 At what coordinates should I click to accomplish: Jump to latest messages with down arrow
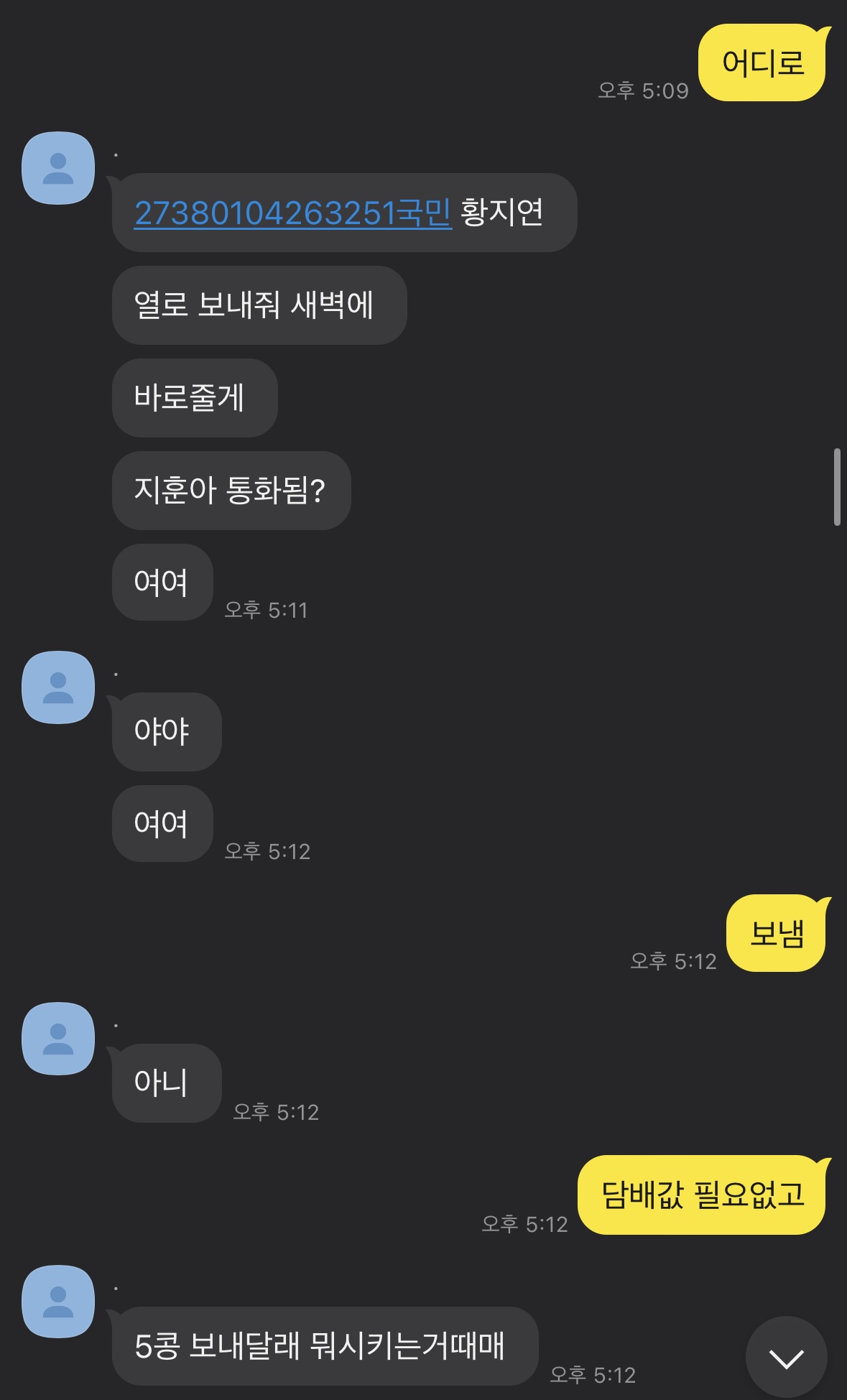tap(786, 1357)
